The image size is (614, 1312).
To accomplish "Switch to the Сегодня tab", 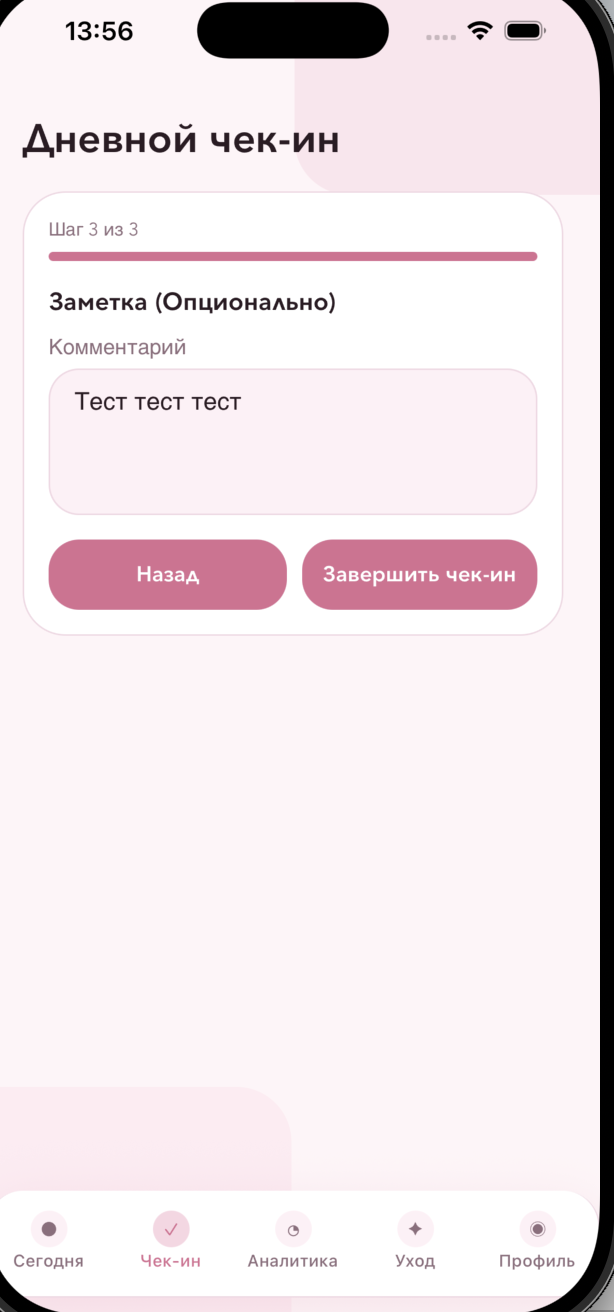I will point(49,1240).
